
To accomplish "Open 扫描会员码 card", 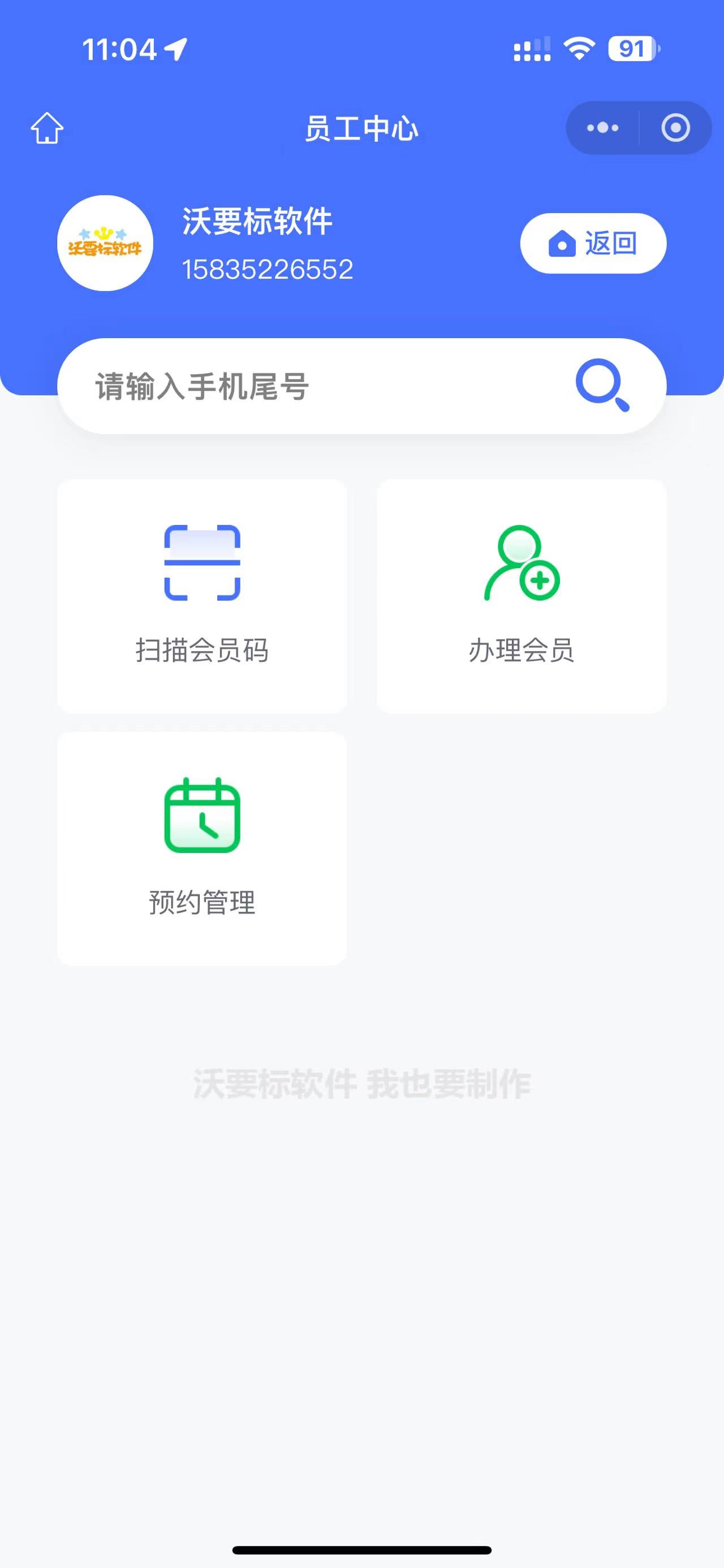I will click(x=202, y=596).
